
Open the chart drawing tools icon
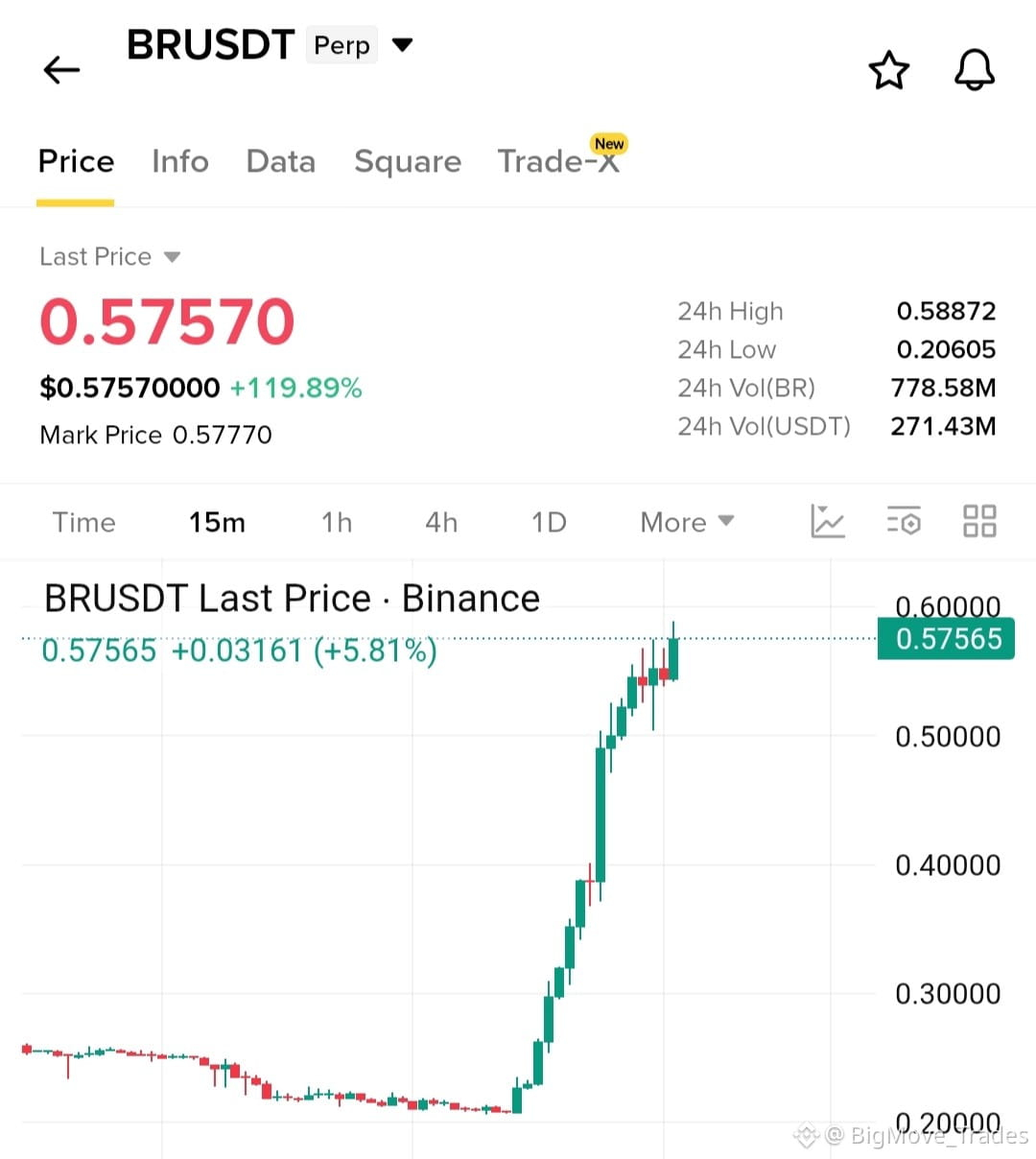827,521
